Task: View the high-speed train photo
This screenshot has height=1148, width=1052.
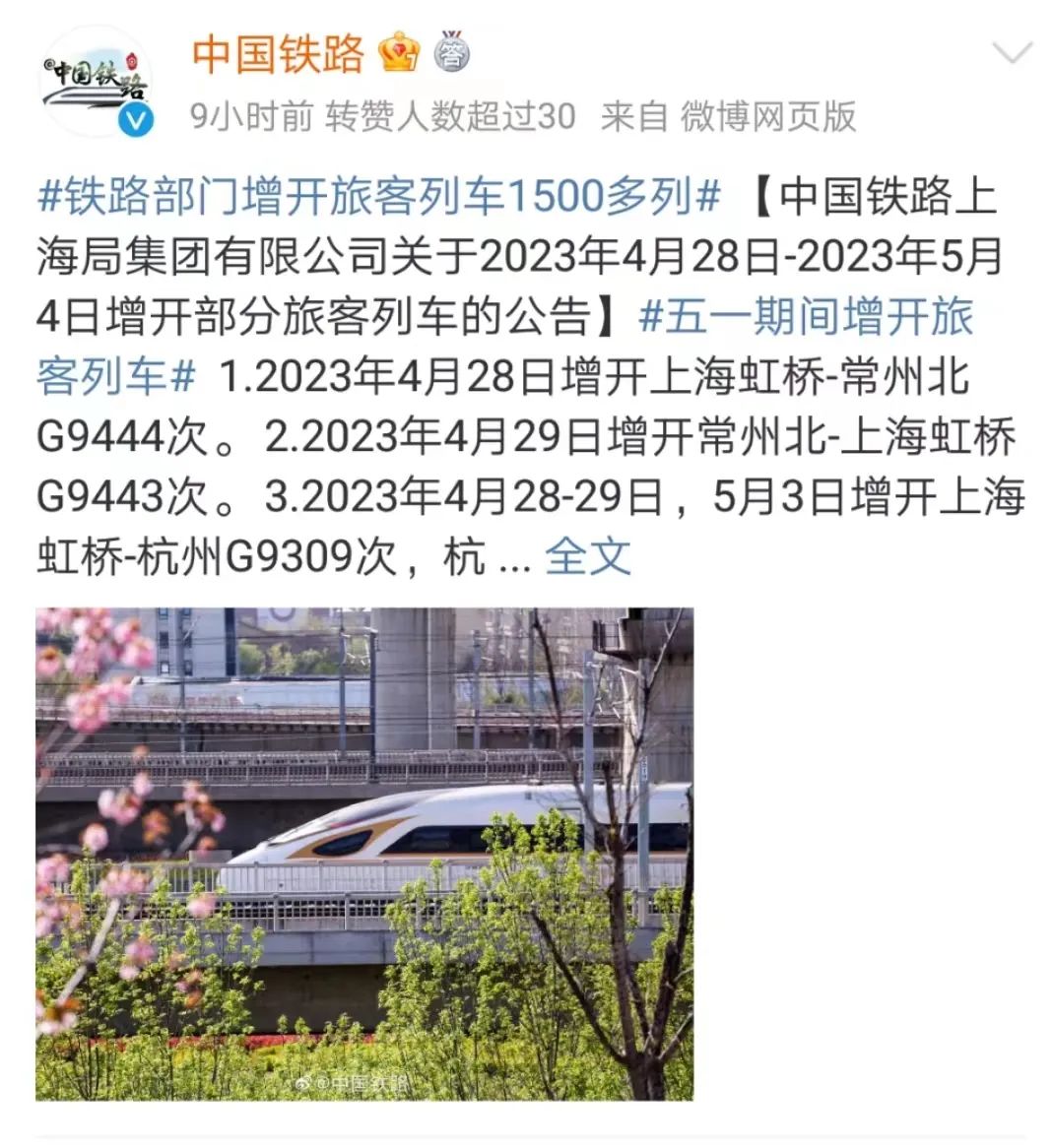Action: pyautogui.click(x=364, y=853)
